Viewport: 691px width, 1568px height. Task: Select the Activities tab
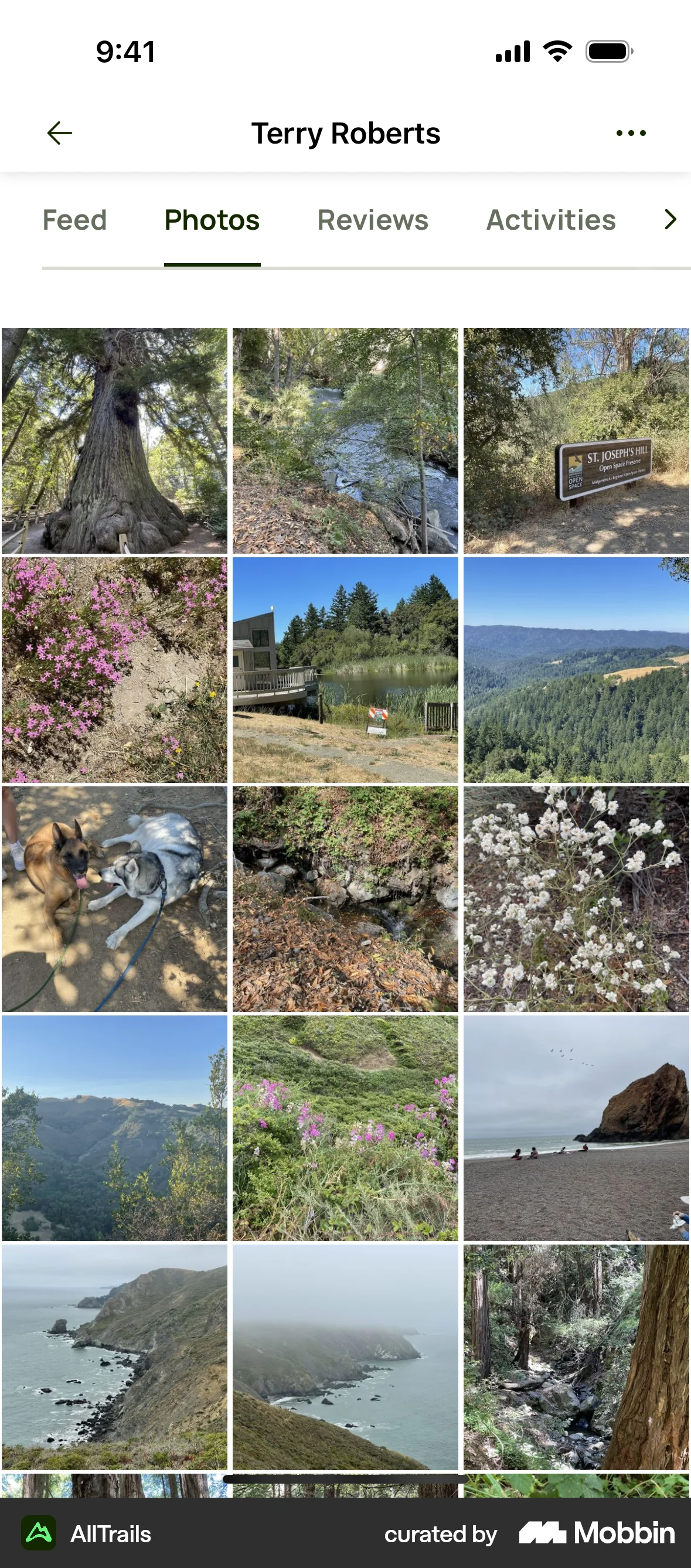tap(550, 219)
